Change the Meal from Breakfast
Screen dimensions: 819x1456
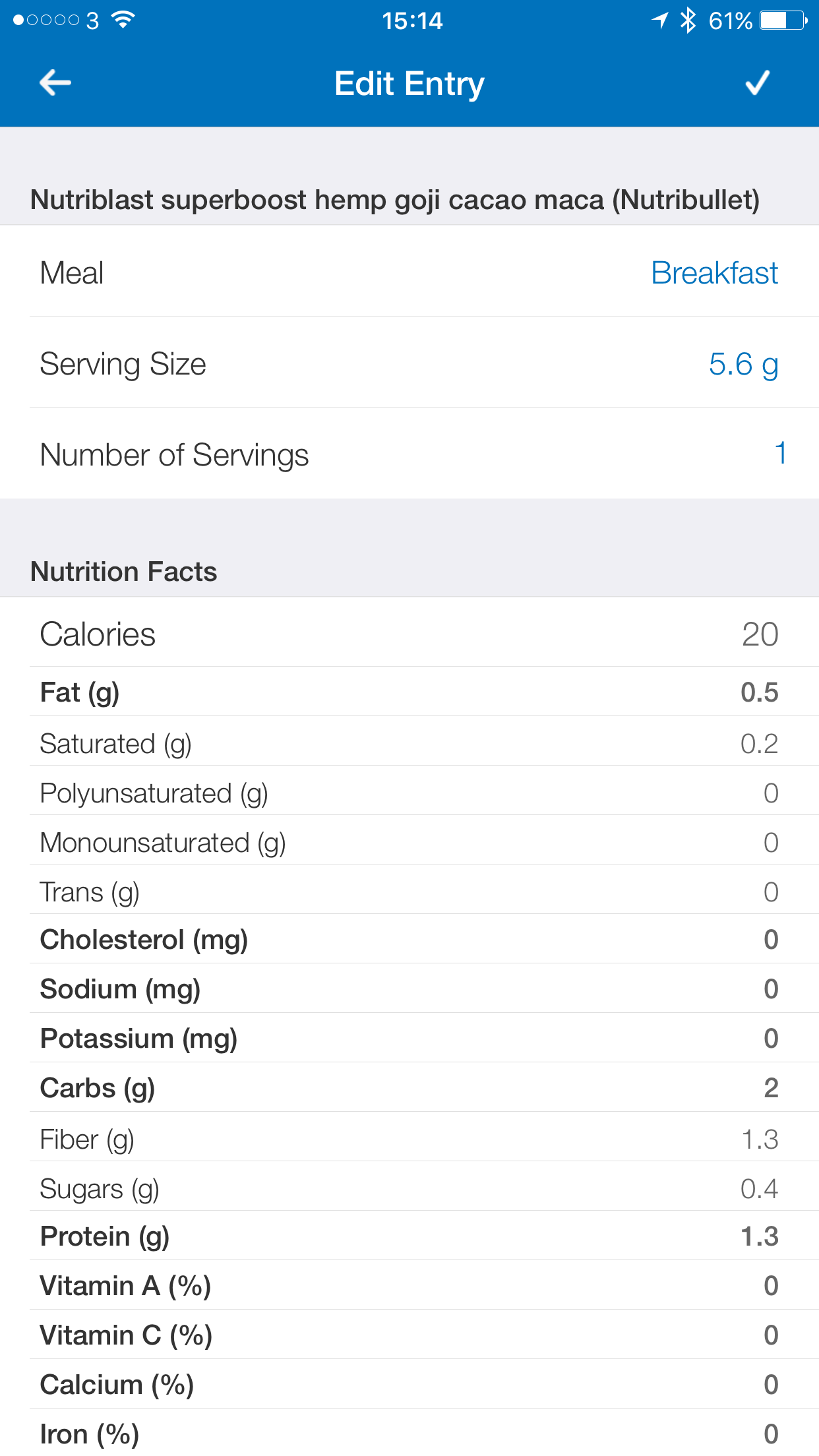tap(409, 272)
